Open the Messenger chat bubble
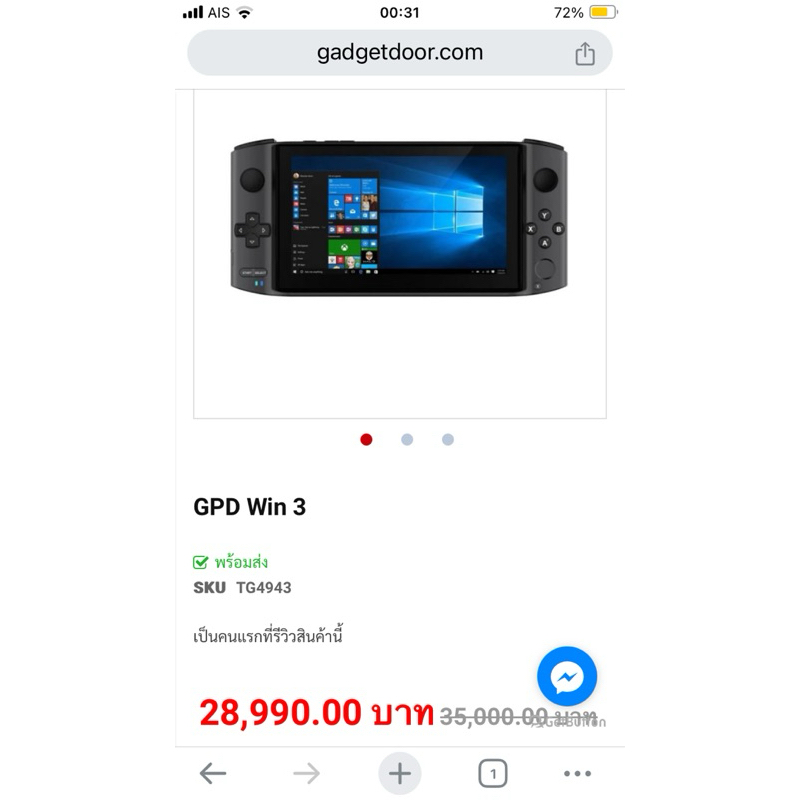Viewport: 800px width, 800px height. pyautogui.click(x=567, y=677)
